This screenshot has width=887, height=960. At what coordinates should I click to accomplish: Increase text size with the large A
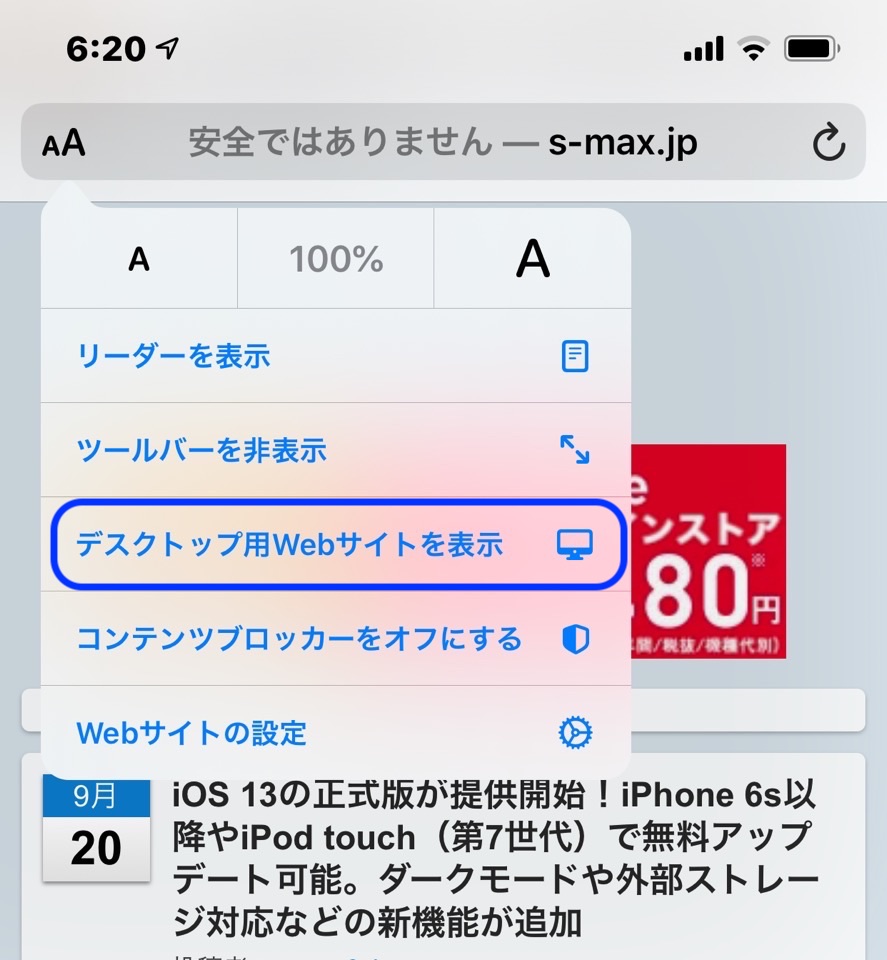click(x=533, y=259)
